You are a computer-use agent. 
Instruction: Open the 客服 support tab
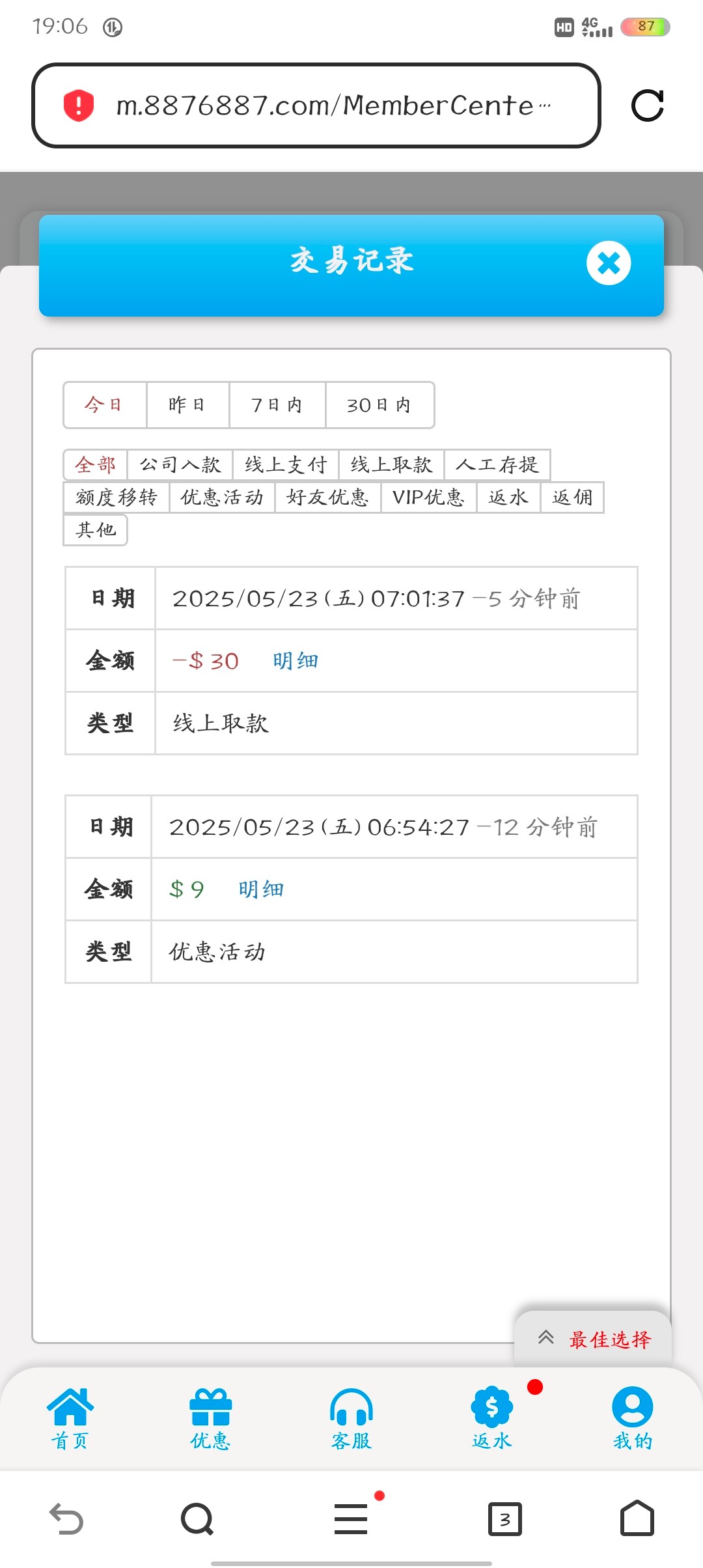[351, 1418]
